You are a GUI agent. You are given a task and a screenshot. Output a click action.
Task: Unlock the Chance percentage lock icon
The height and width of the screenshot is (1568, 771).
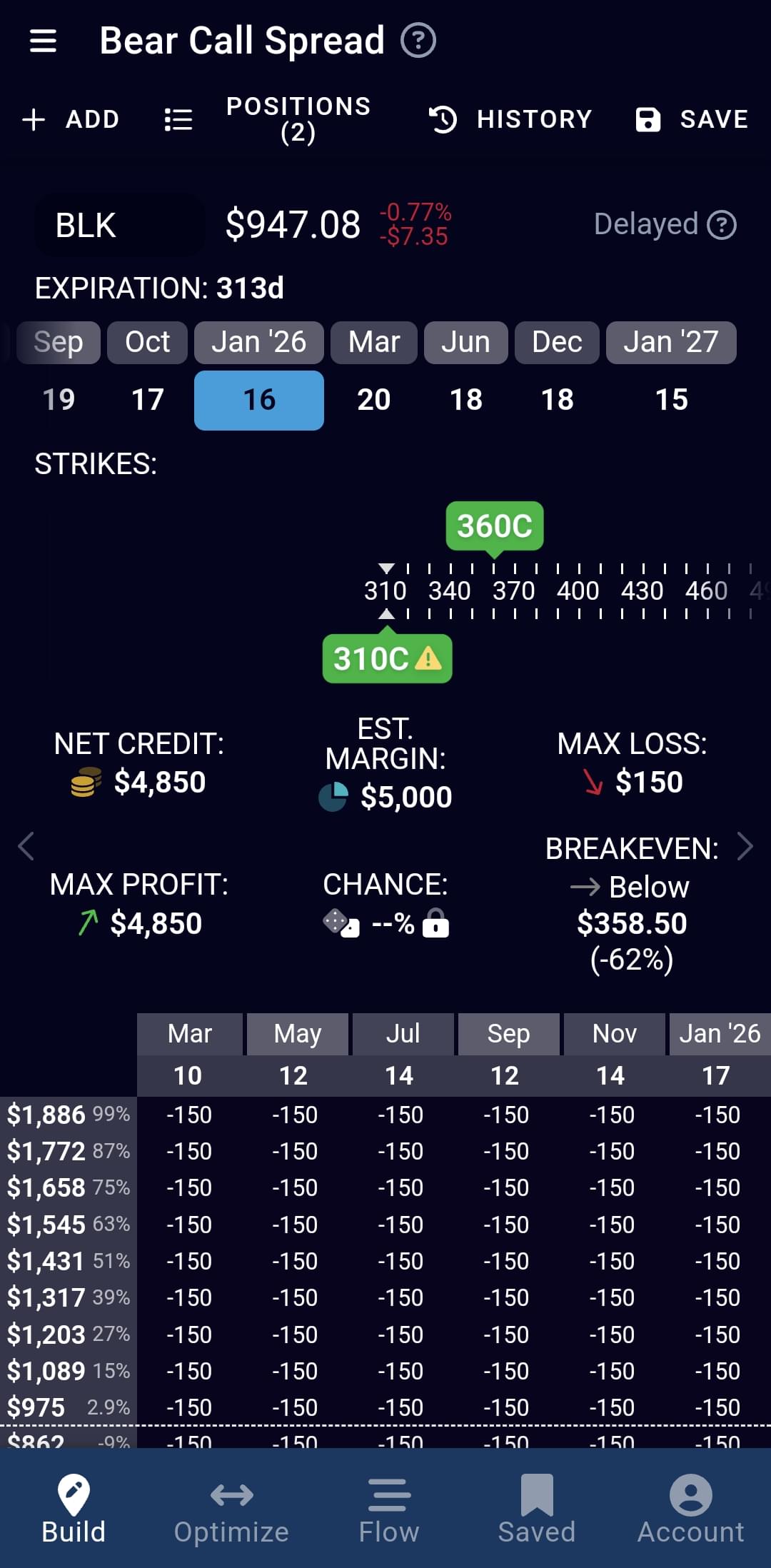point(435,923)
